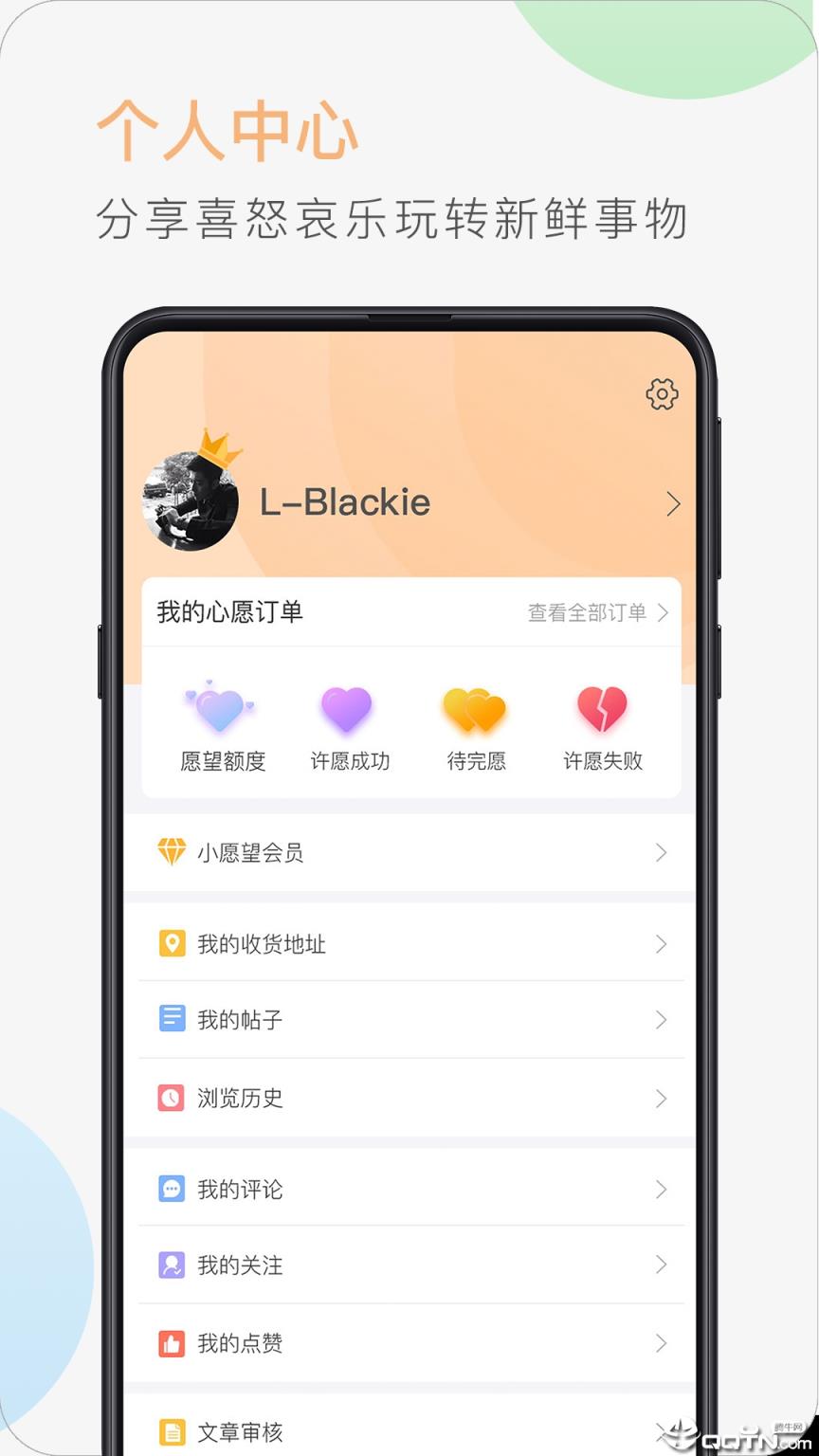Viewport: 819px width, 1456px height.
Task: Select the 愿望额度 purple hearts icon
Action: coord(220,709)
